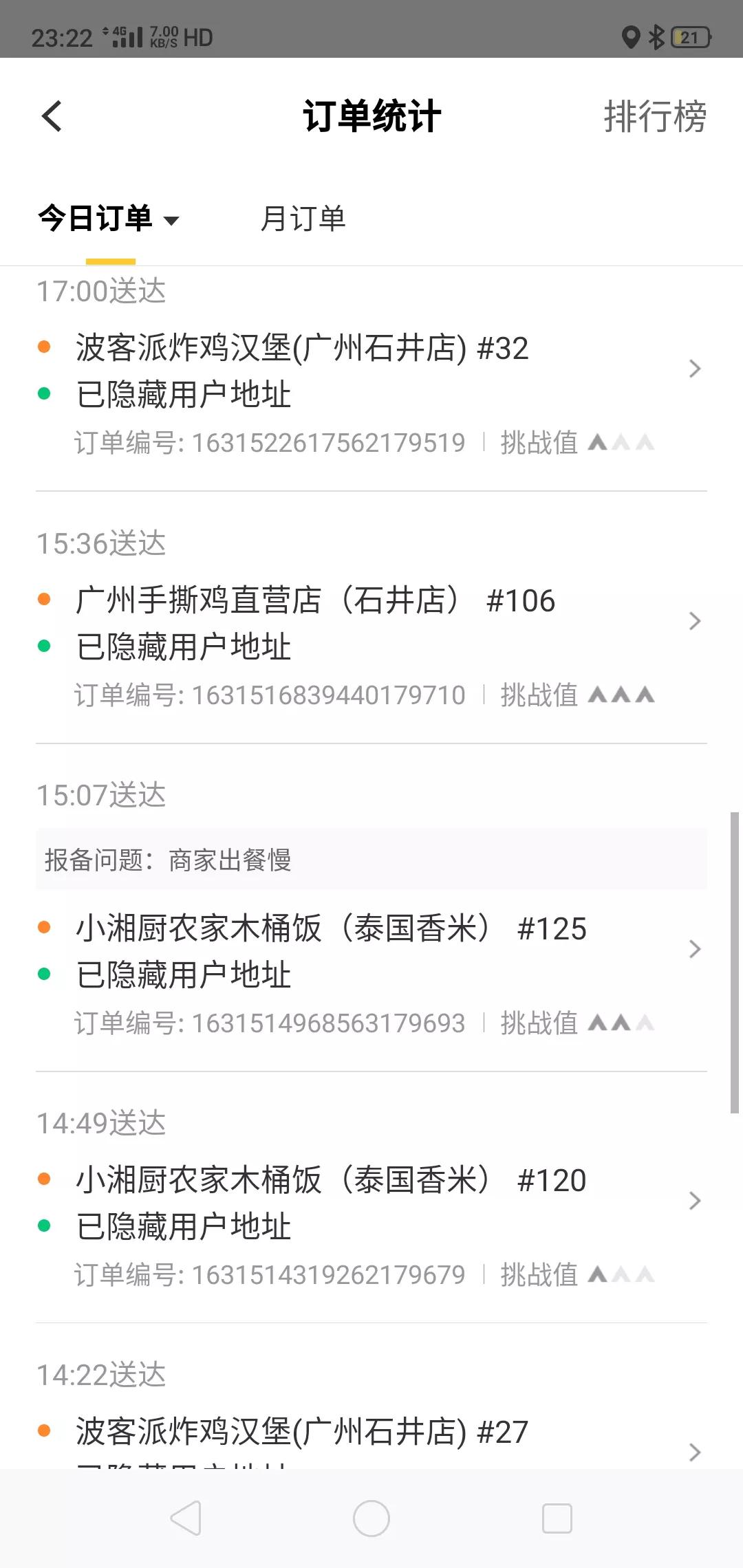The width and height of the screenshot is (743, 1568).
Task: Switch to the 月订单 tab
Action: coord(305,219)
